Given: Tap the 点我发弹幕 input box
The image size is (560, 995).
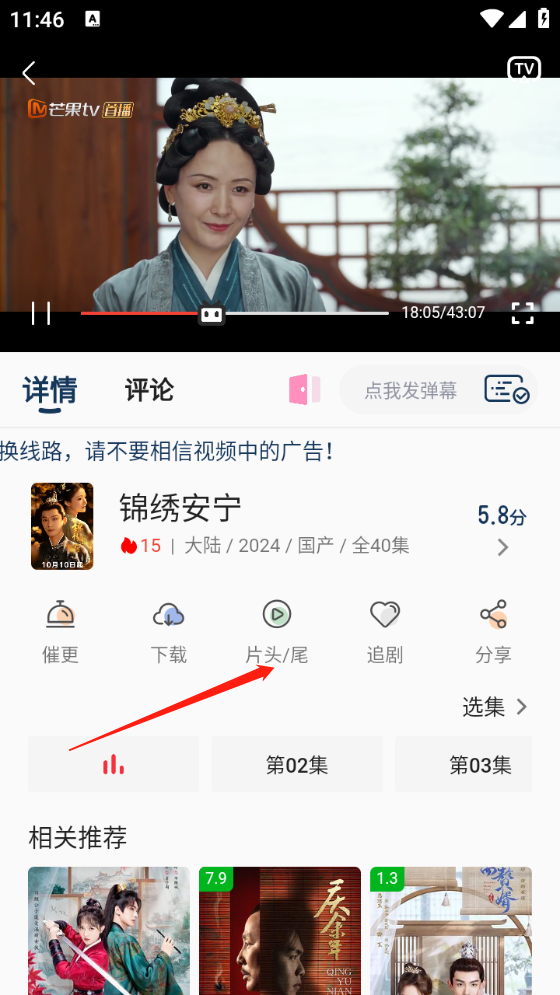Looking at the screenshot, I should pos(410,390).
